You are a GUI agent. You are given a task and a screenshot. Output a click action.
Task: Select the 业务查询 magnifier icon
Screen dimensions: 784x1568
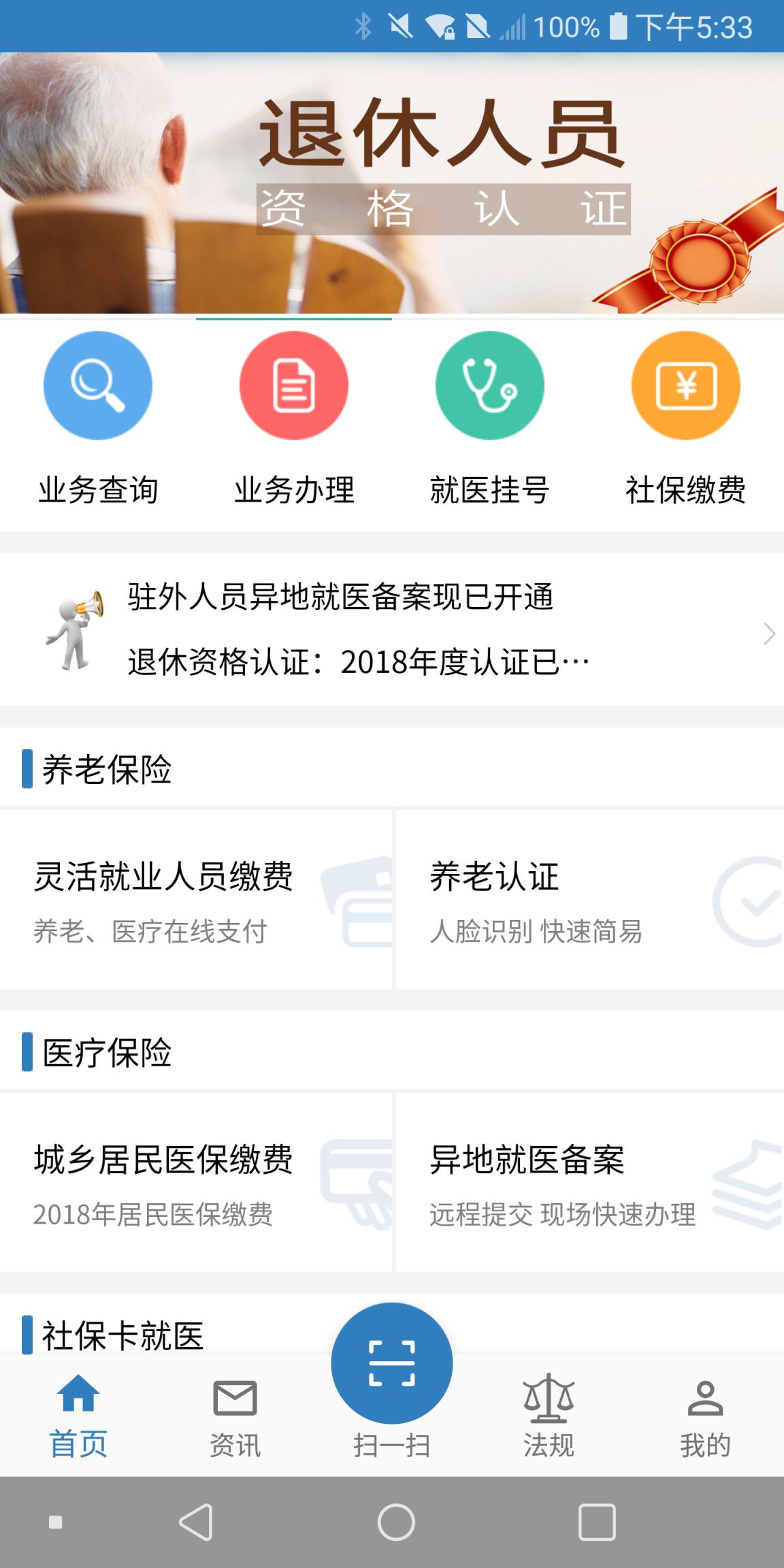97,385
